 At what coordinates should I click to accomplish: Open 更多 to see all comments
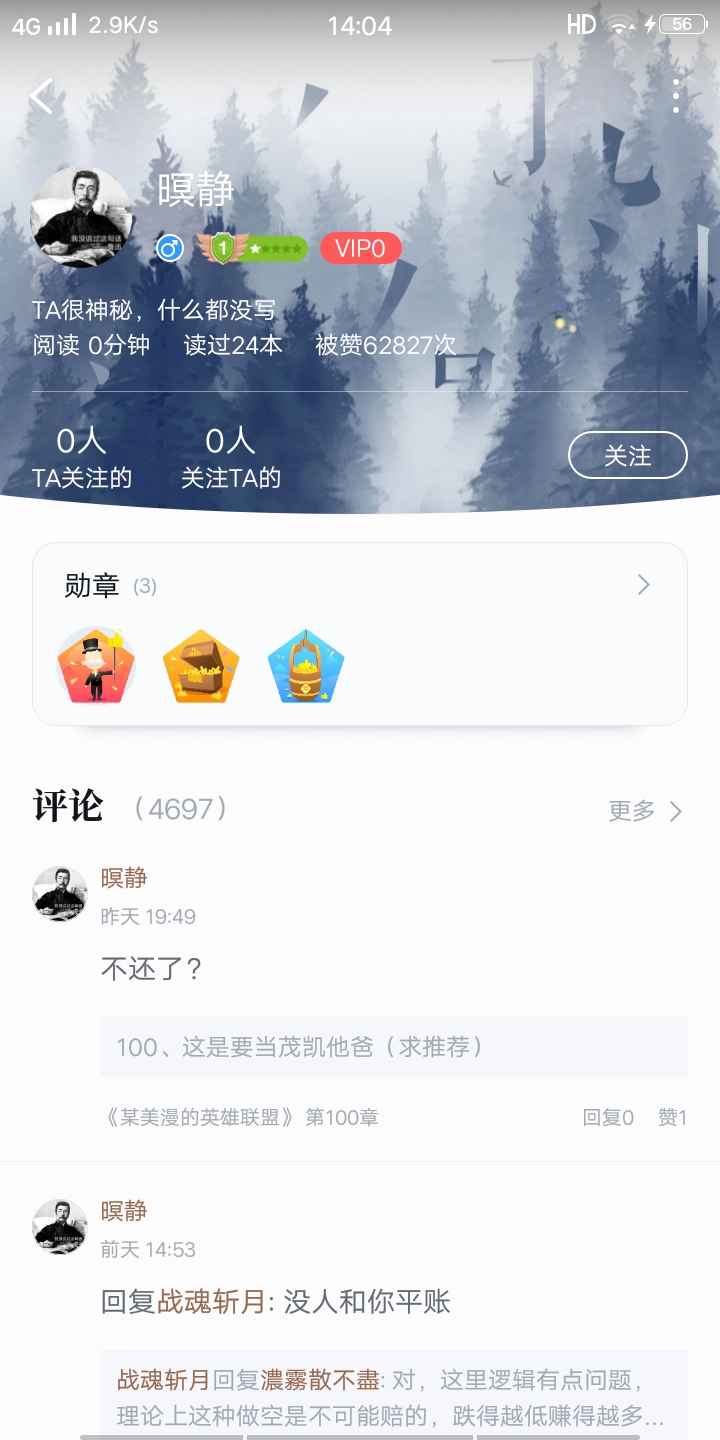click(x=645, y=811)
